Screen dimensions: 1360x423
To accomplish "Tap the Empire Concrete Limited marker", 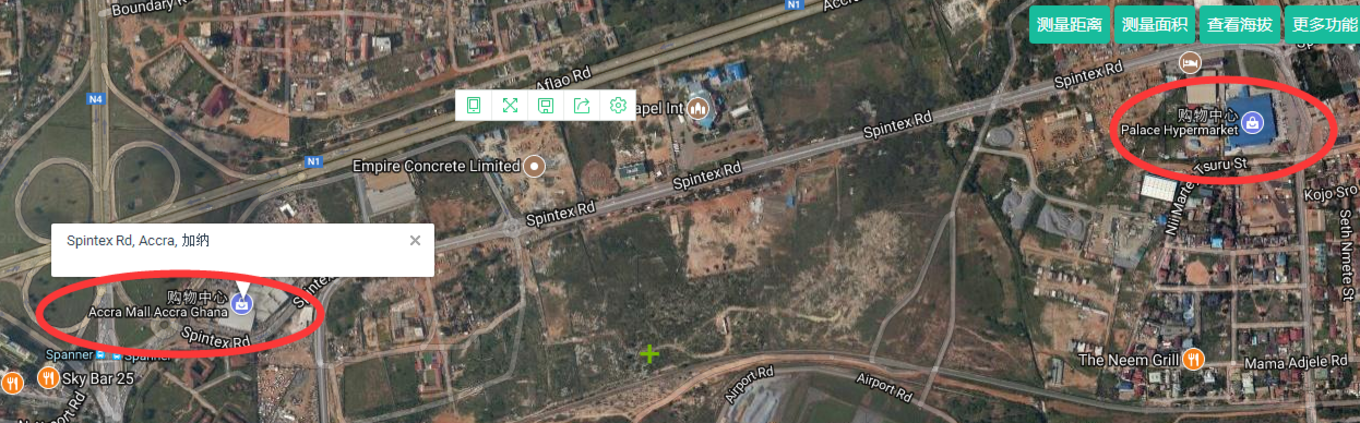I will coord(535,165).
